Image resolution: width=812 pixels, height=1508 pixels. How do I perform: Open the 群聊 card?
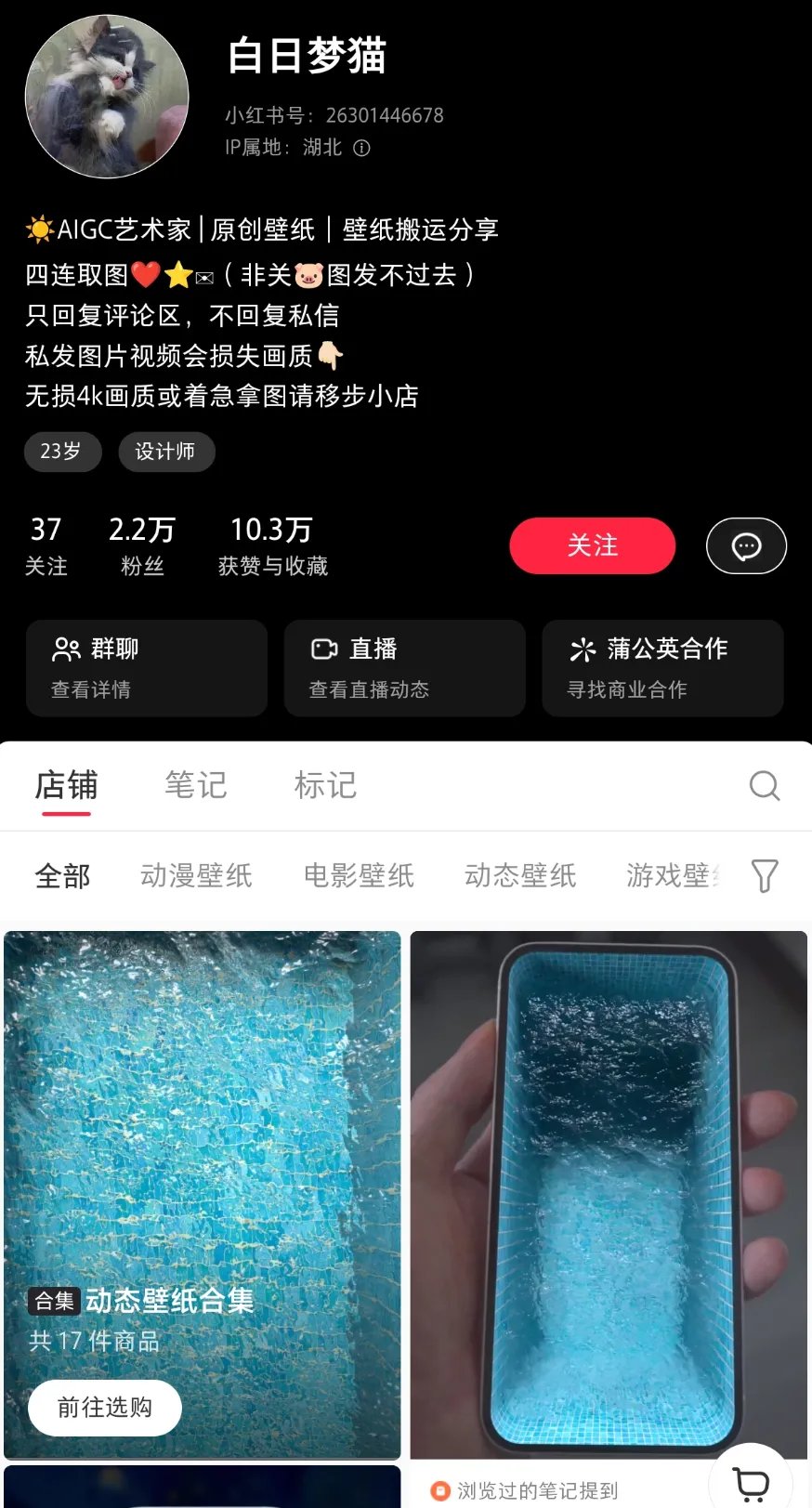(147, 668)
